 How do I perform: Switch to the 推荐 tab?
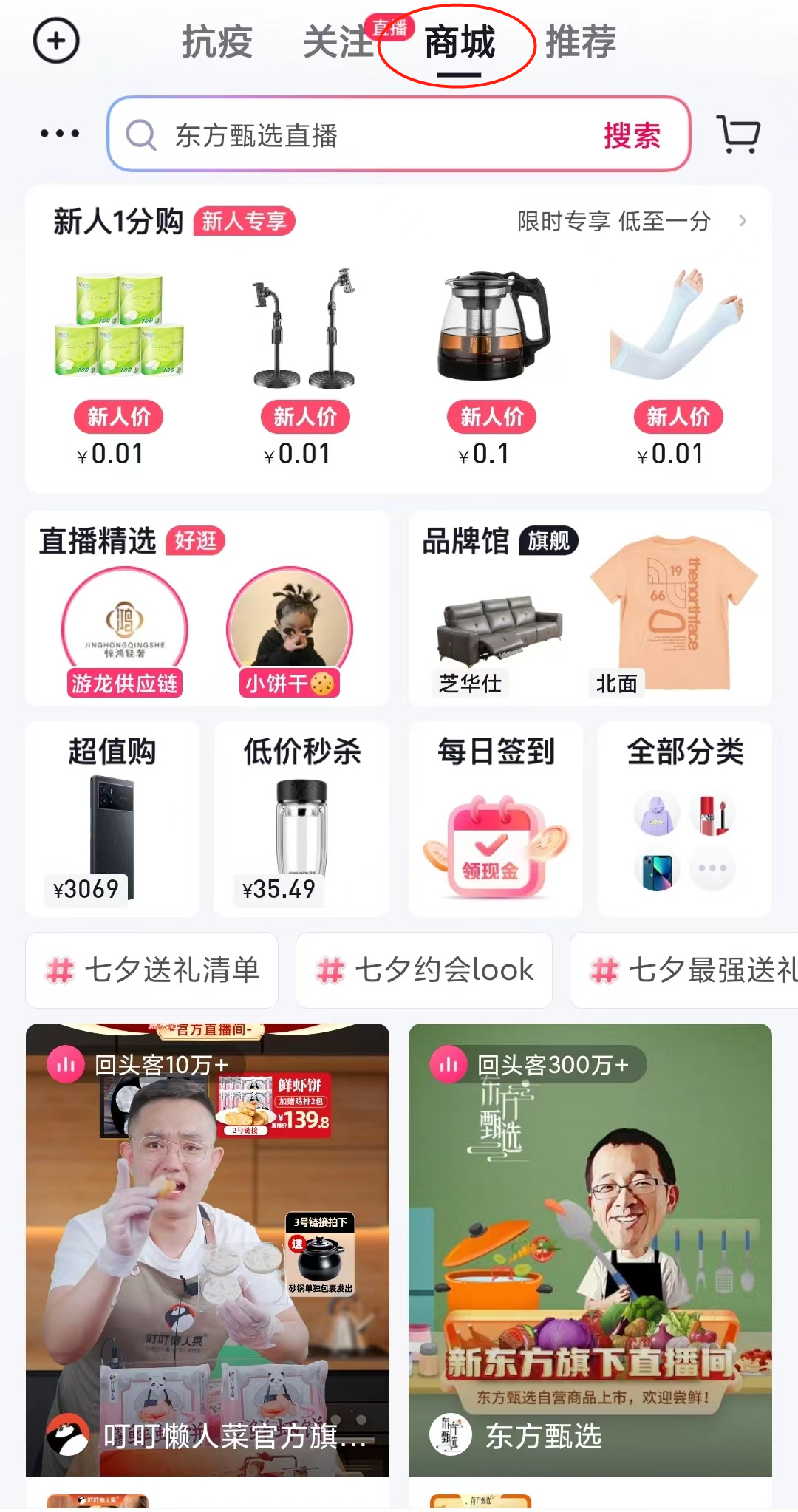click(x=581, y=42)
